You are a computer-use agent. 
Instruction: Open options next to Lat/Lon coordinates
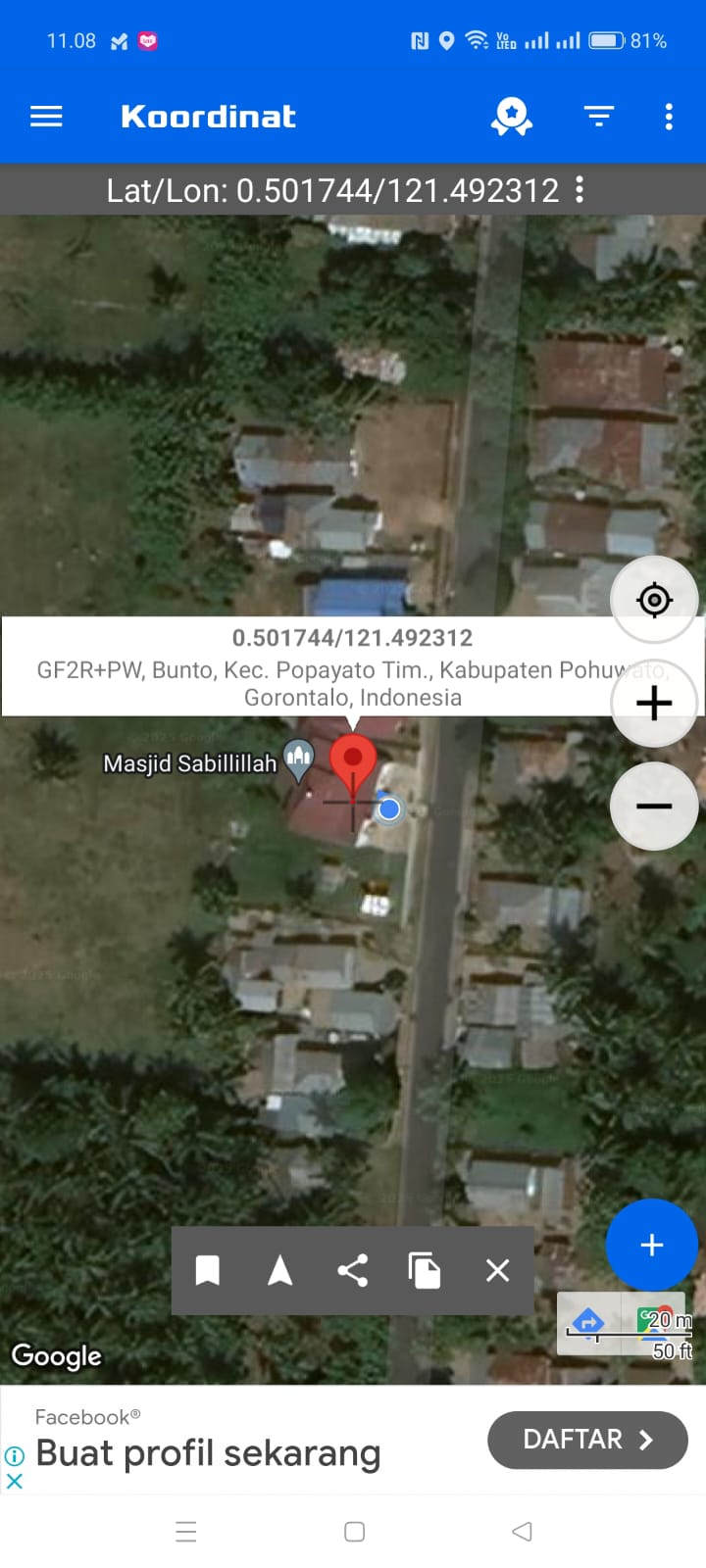[580, 189]
